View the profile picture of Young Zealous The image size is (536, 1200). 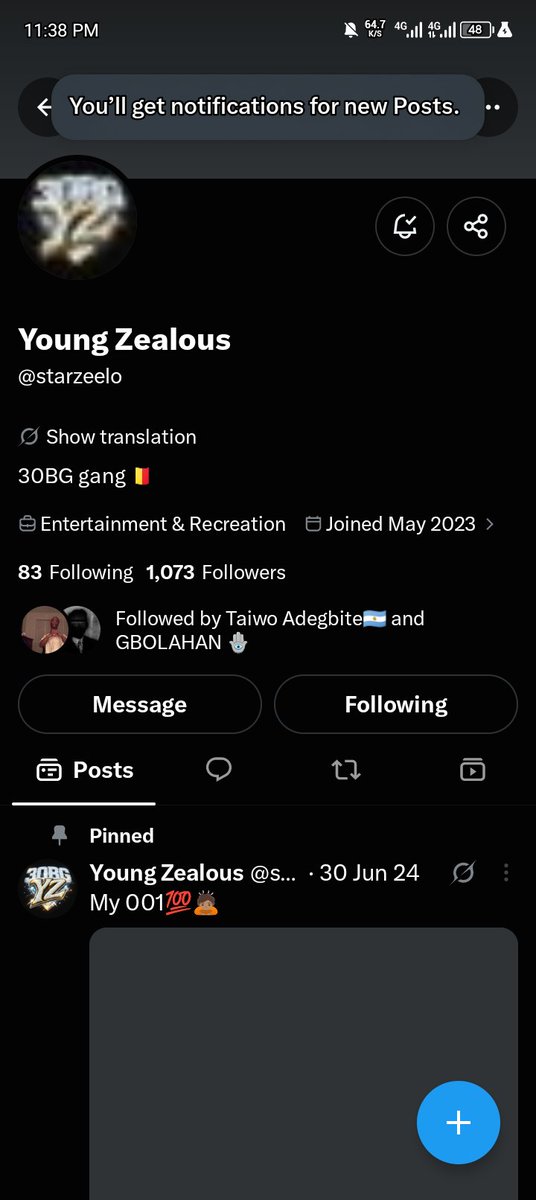77,217
